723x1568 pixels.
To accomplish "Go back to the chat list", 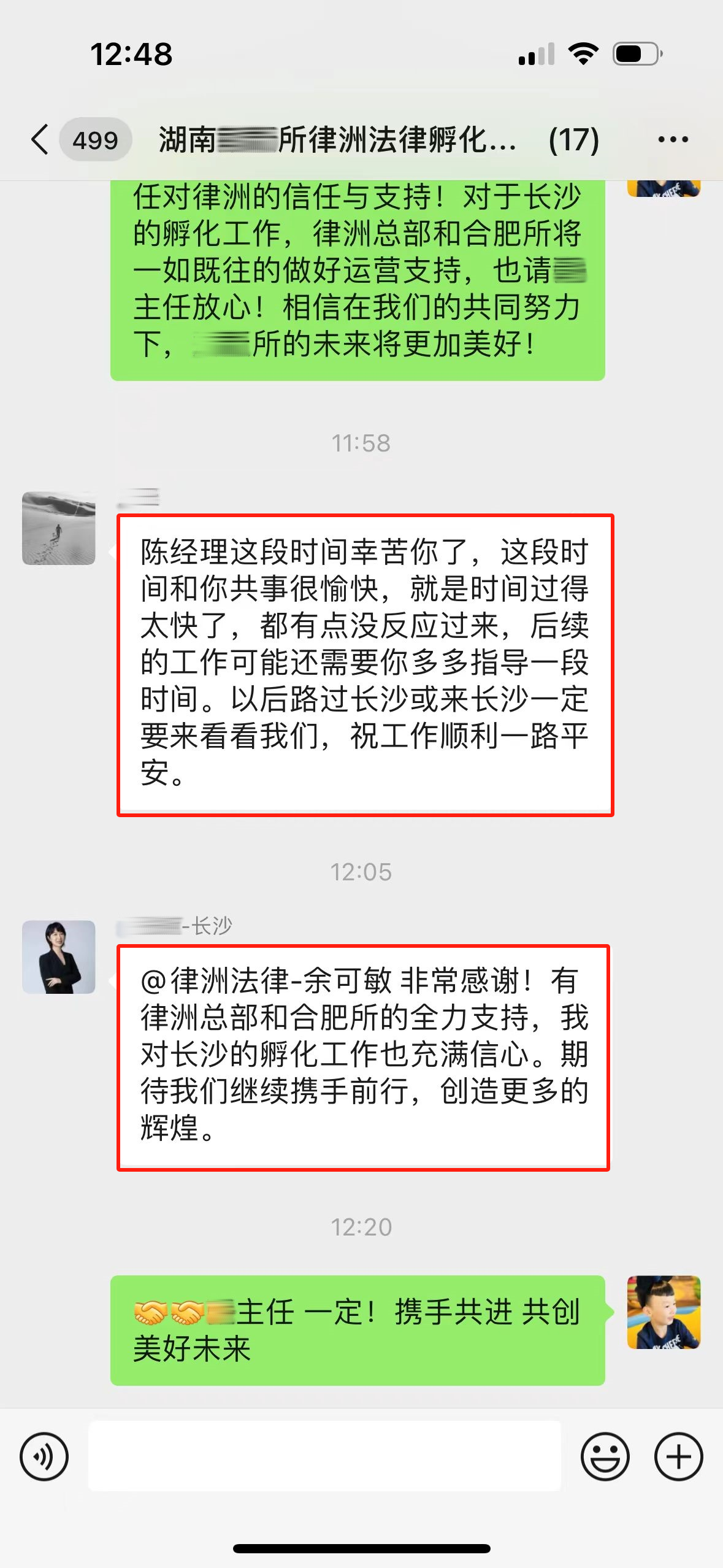I will 40,139.
